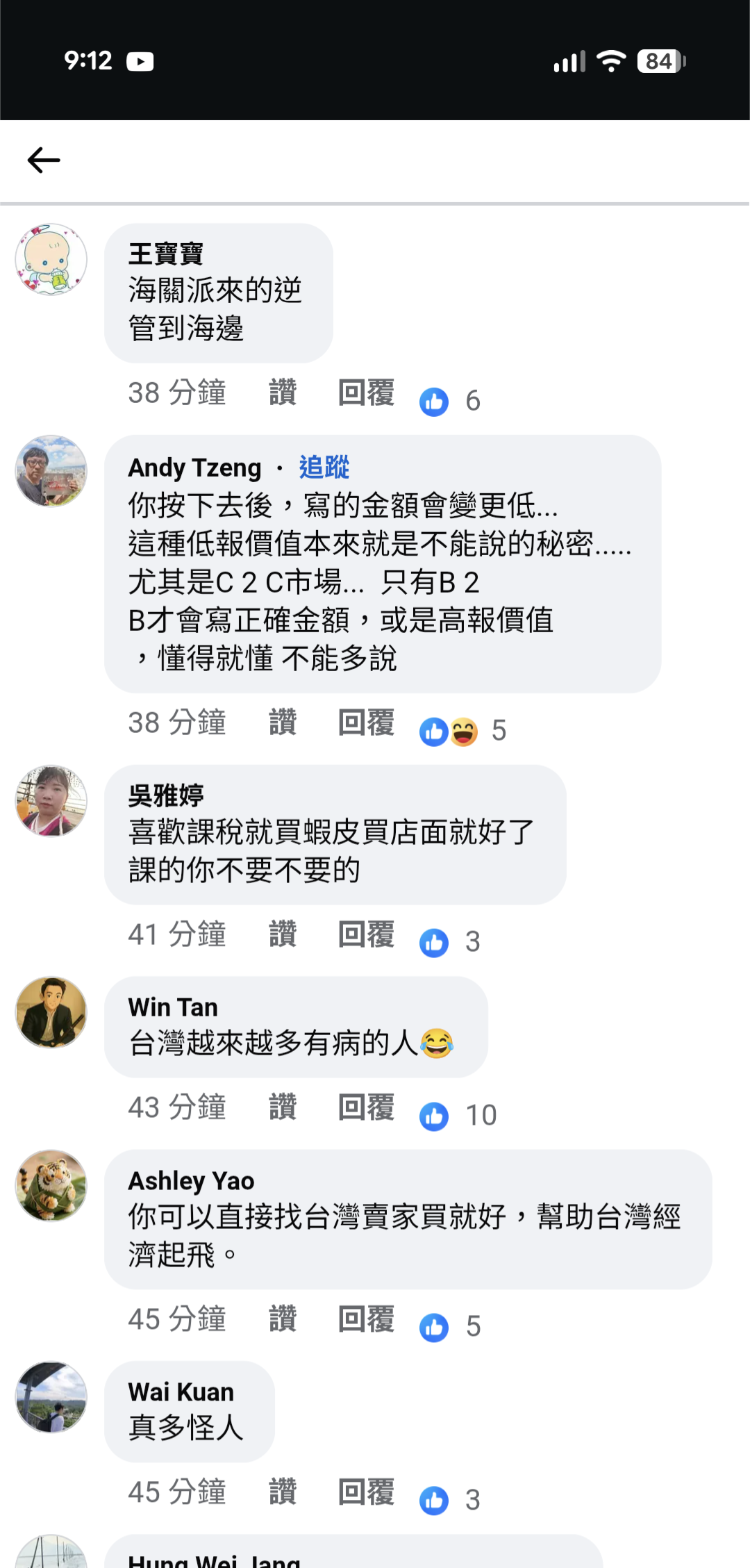This screenshot has height=1568, width=750.
Task: Reply to 王寶寶's comment
Action: (366, 393)
